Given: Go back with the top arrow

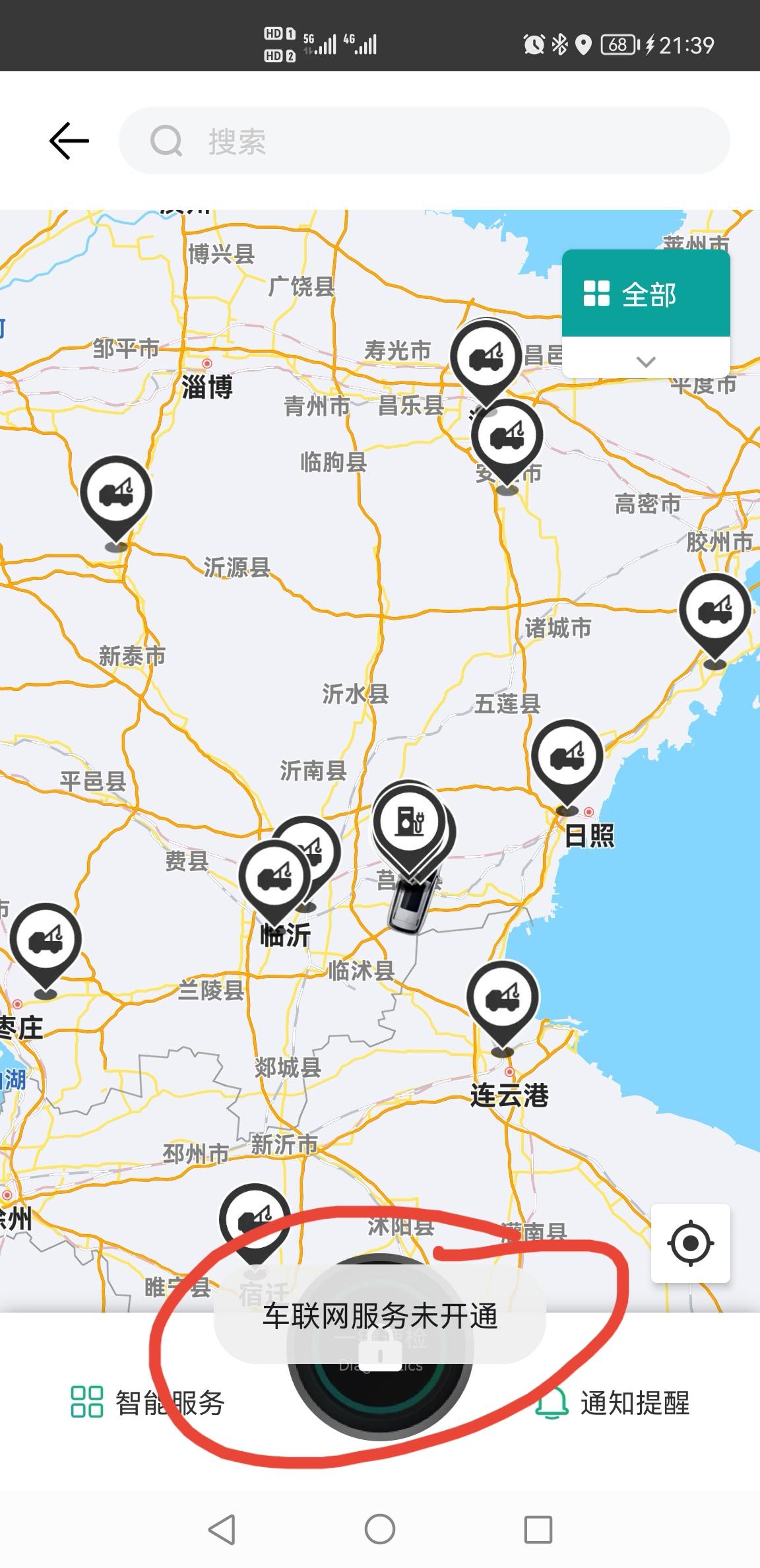Looking at the screenshot, I should click(x=69, y=141).
